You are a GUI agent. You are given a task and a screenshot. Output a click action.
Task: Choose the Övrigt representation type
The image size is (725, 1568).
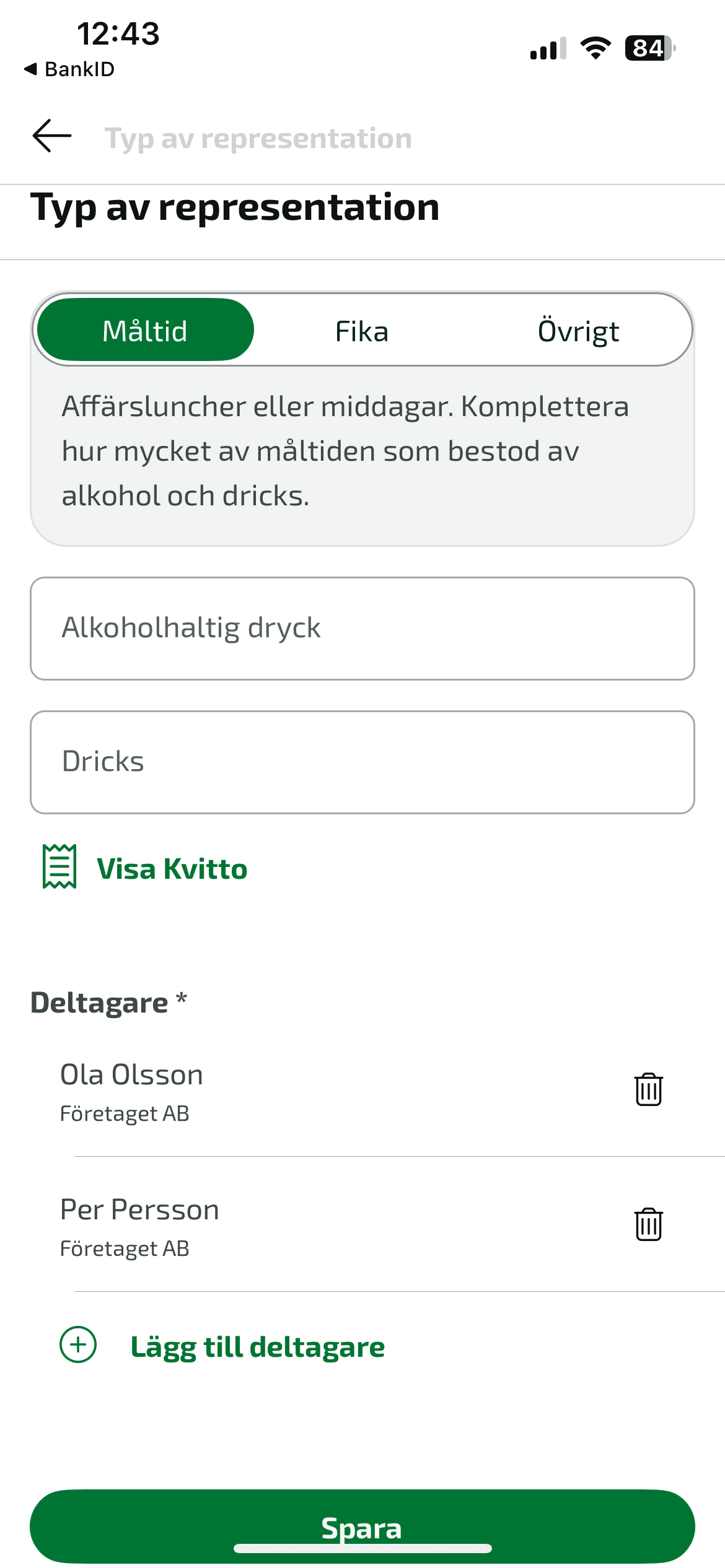click(579, 330)
